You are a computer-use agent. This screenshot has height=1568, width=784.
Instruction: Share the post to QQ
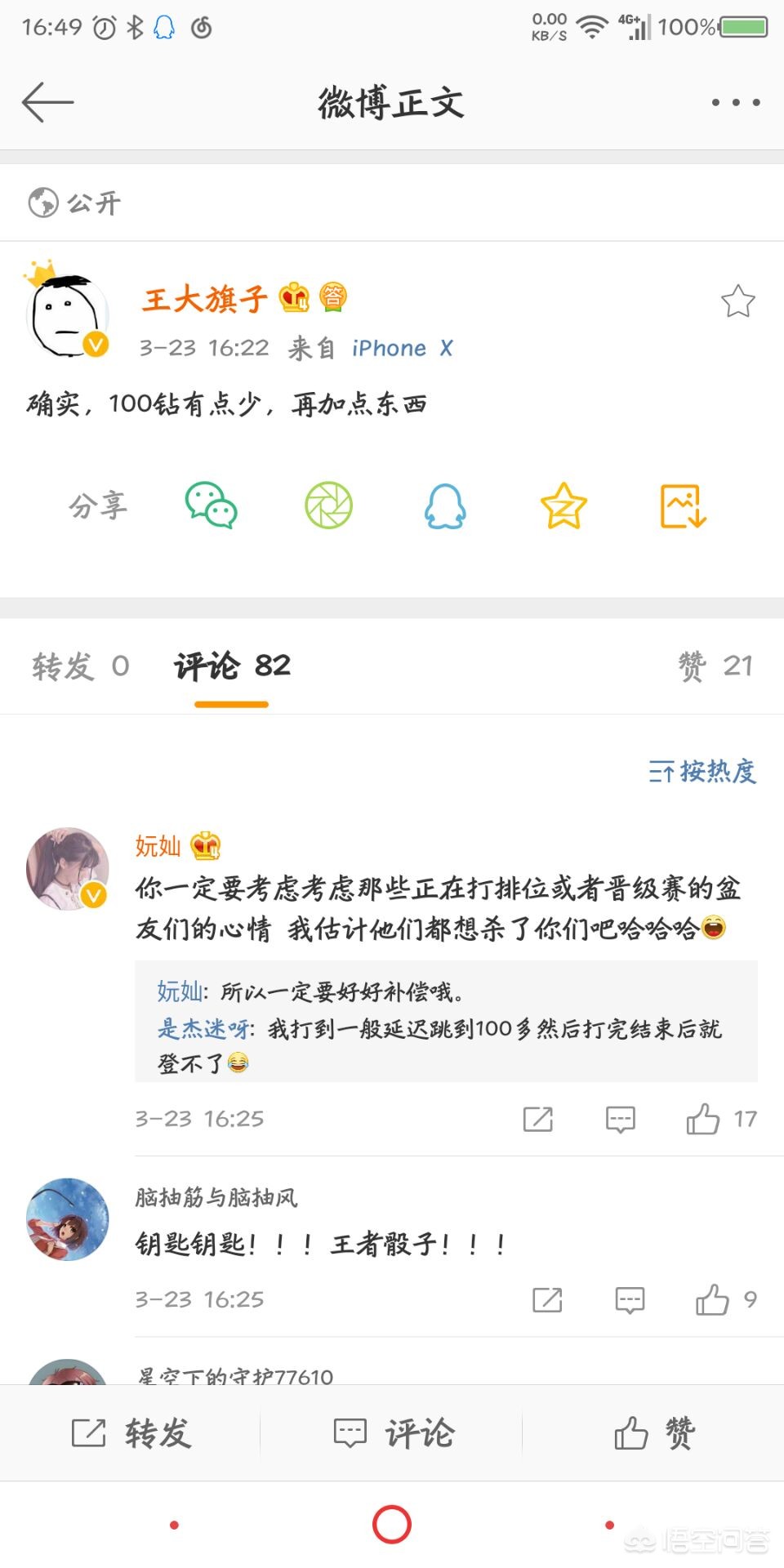[445, 506]
